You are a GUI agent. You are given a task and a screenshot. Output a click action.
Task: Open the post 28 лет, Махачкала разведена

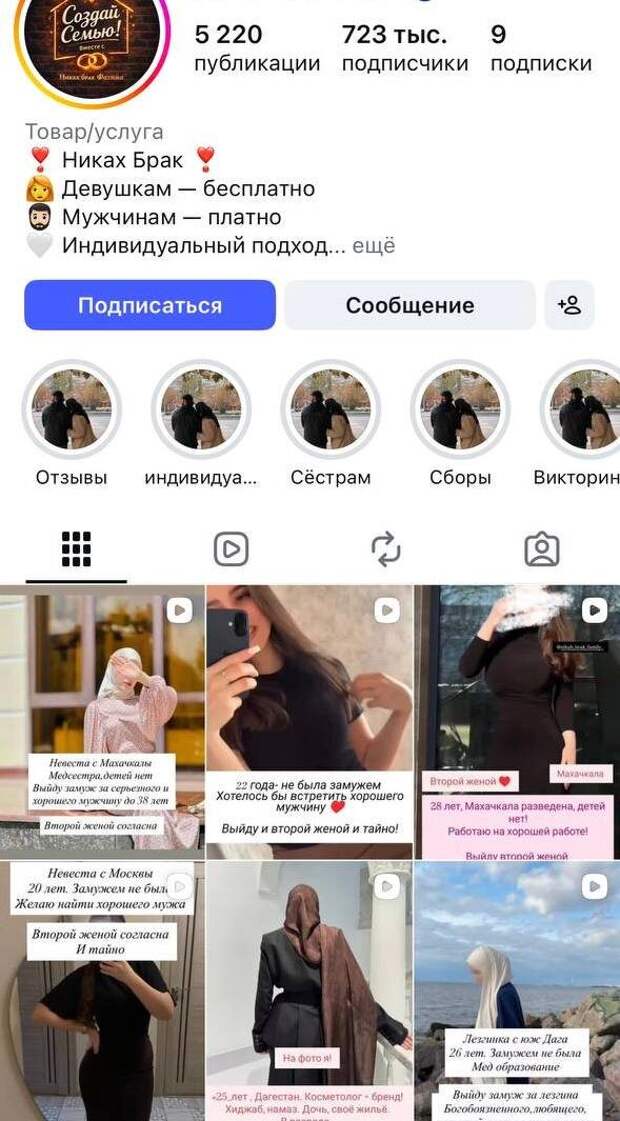(x=517, y=720)
